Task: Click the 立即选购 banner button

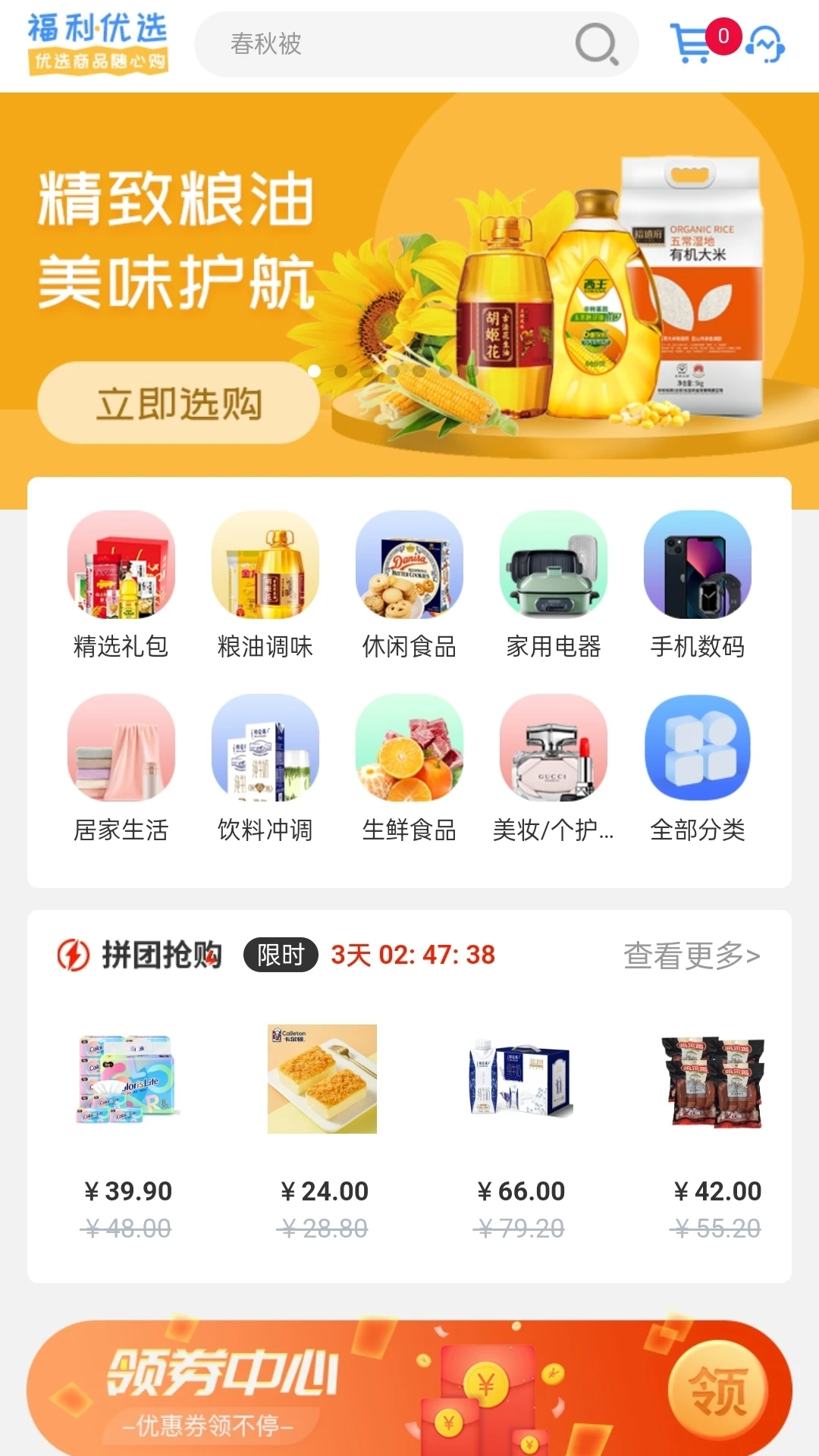Action: point(180,404)
